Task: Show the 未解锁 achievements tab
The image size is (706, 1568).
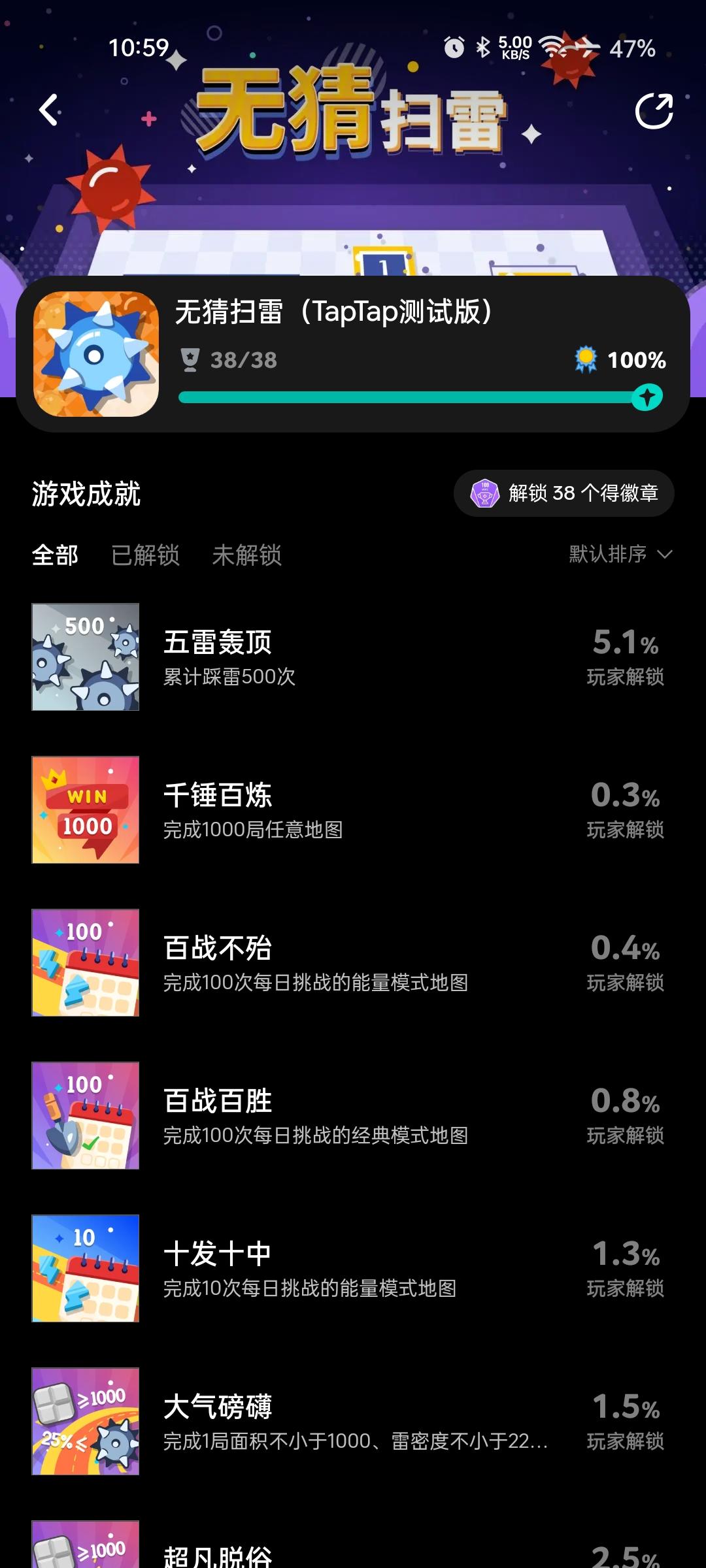Action: (246, 555)
